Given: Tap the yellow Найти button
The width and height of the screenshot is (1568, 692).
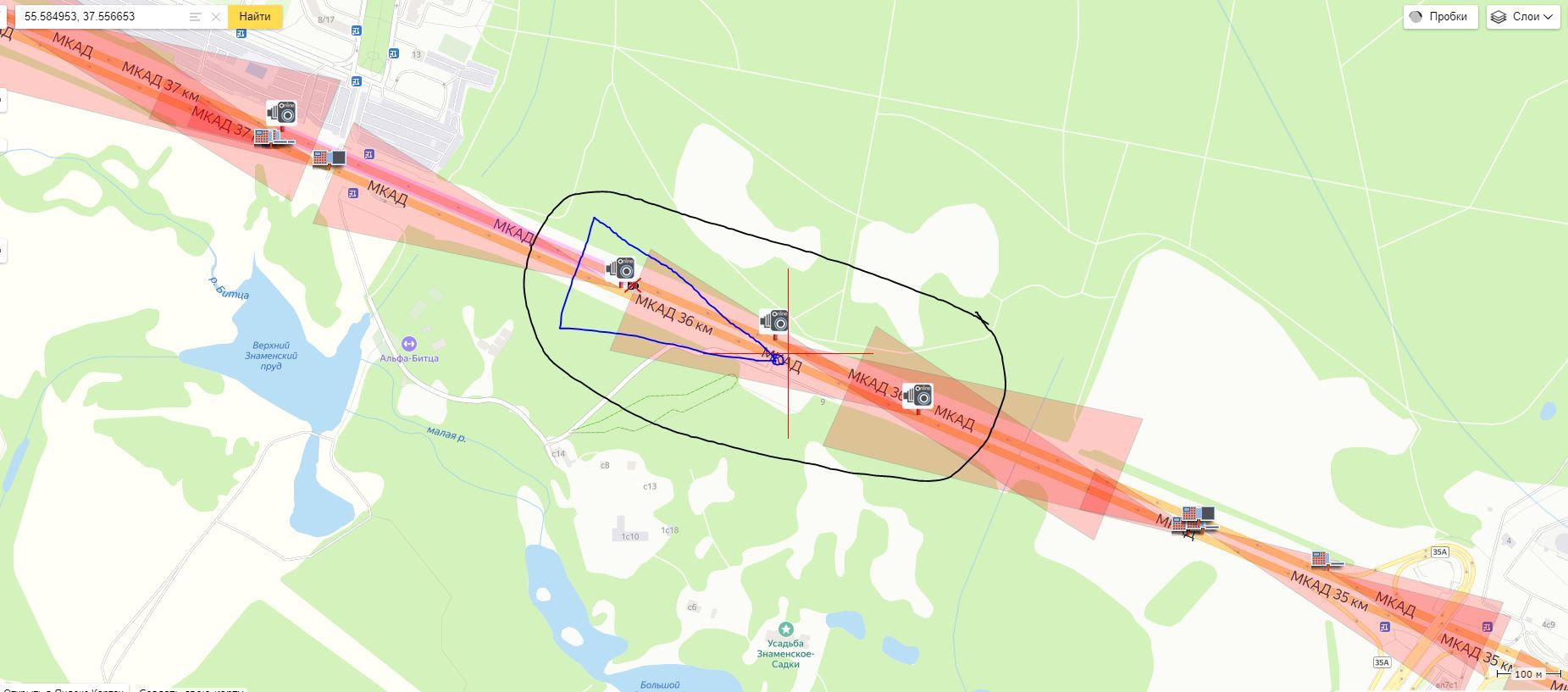Looking at the screenshot, I should point(255,17).
